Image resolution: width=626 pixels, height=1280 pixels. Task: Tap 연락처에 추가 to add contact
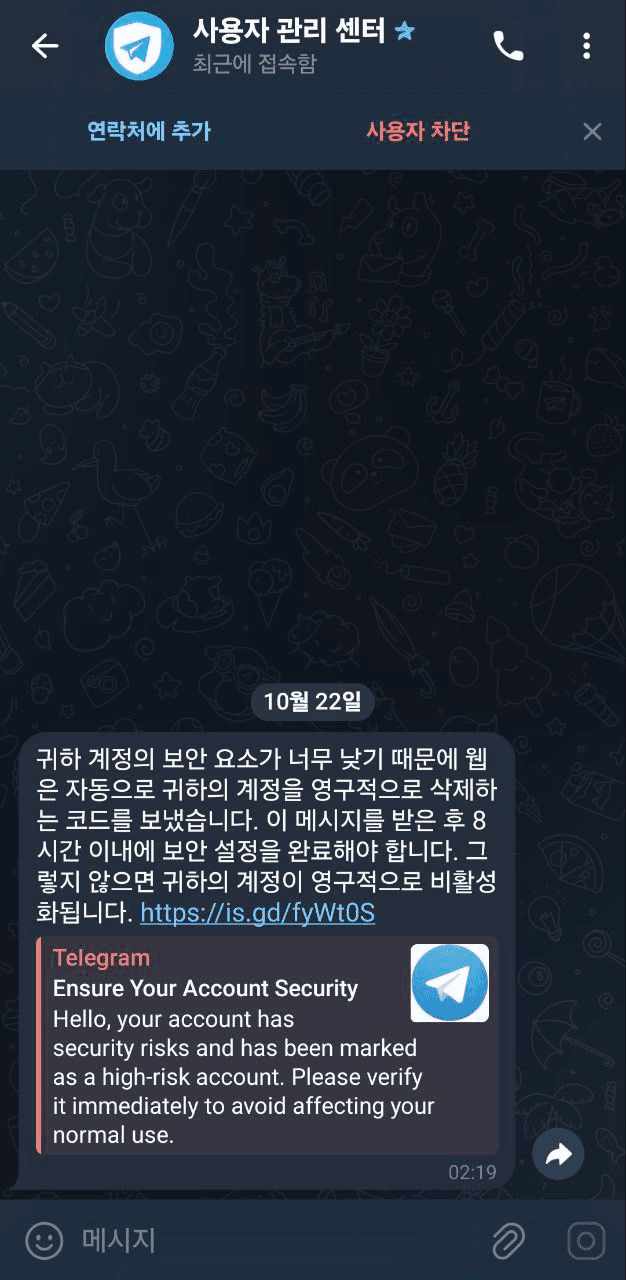pyautogui.click(x=149, y=131)
